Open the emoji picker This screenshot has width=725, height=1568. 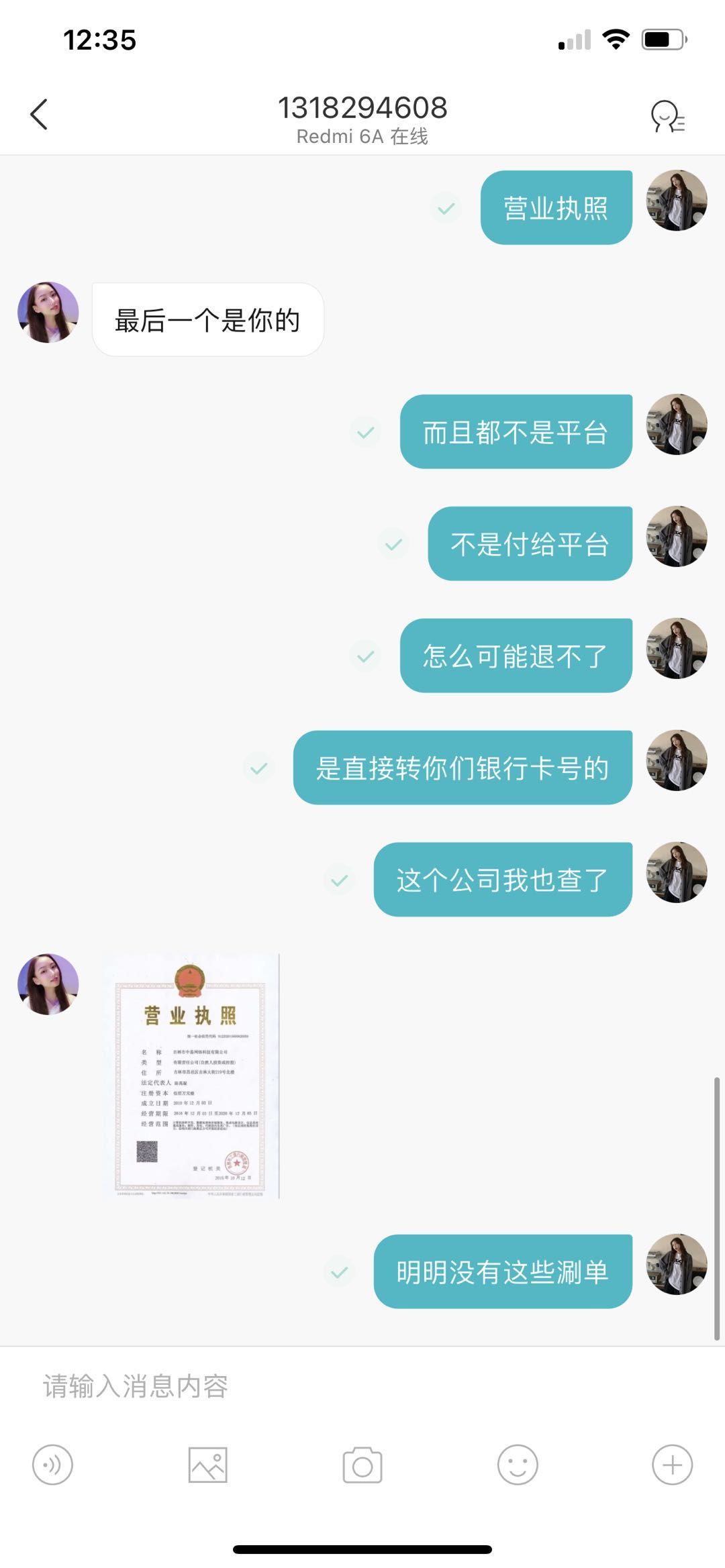click(518, 1465)
